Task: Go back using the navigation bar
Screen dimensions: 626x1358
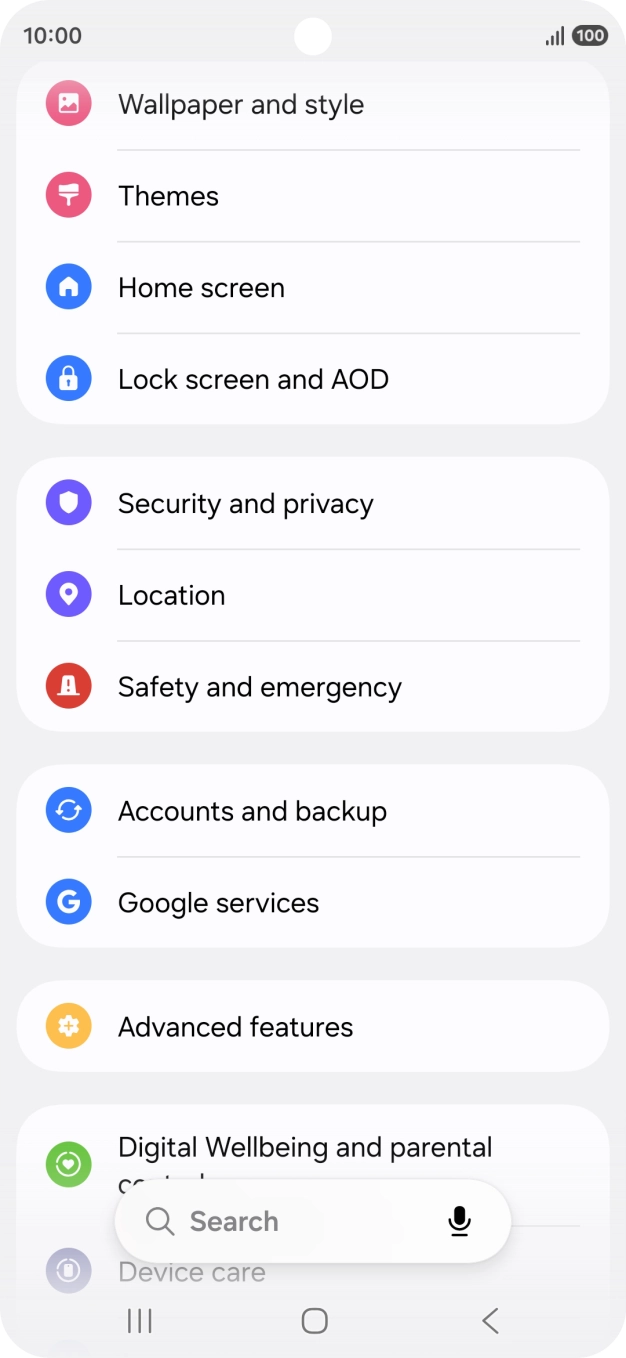Action: pyautogui.click(x=490, y=1321)
